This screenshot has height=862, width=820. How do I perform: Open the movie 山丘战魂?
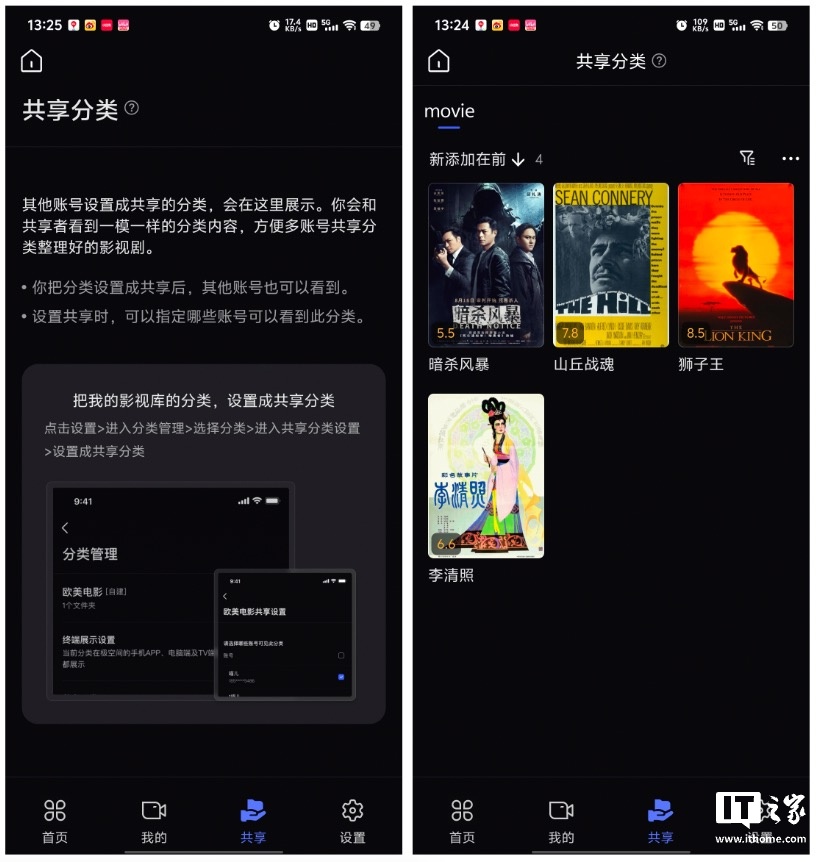pyautogui.click(x=611, y=266)
